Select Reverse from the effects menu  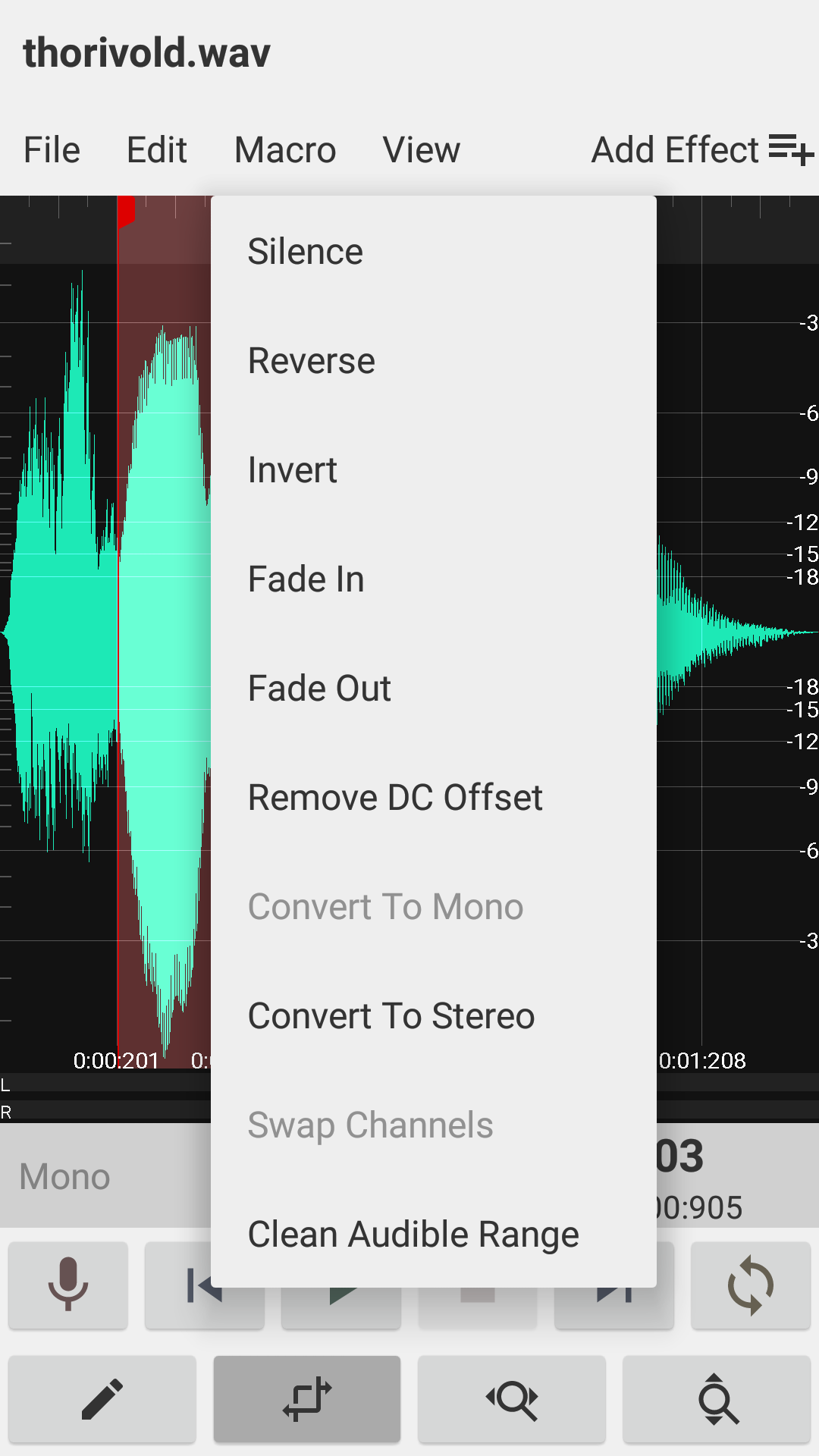(x=311, y=359)
